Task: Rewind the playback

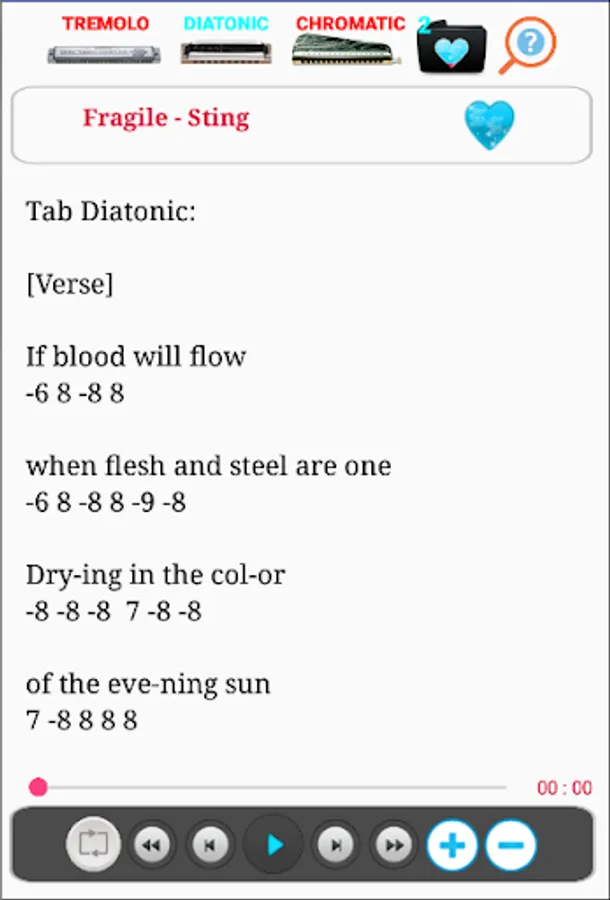Action: point(151,845)
